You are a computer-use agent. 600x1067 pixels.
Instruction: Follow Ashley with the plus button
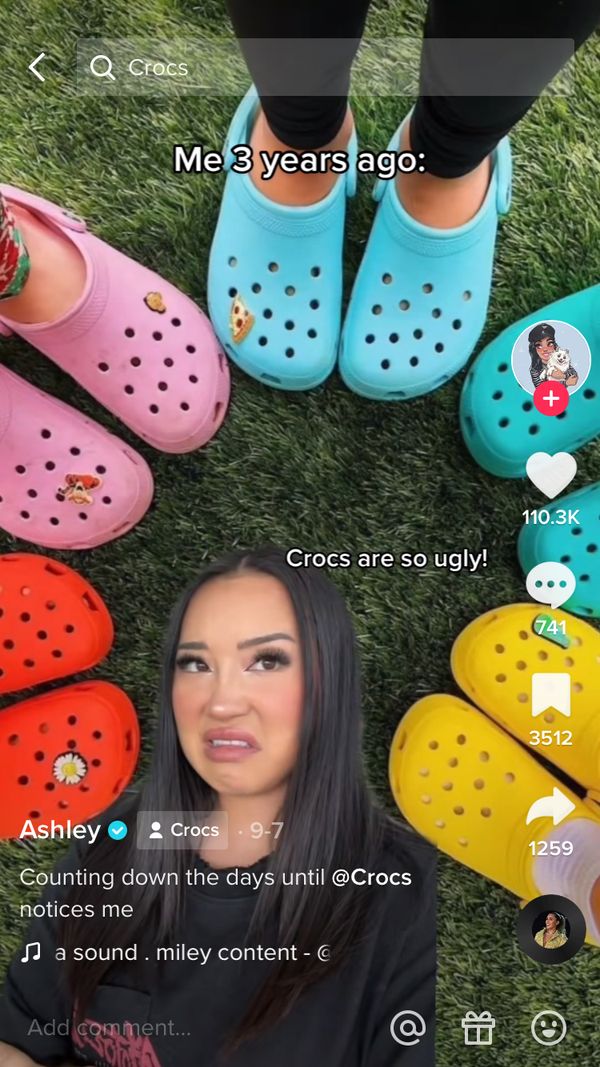pyautogui.click(x=551, y=399)
